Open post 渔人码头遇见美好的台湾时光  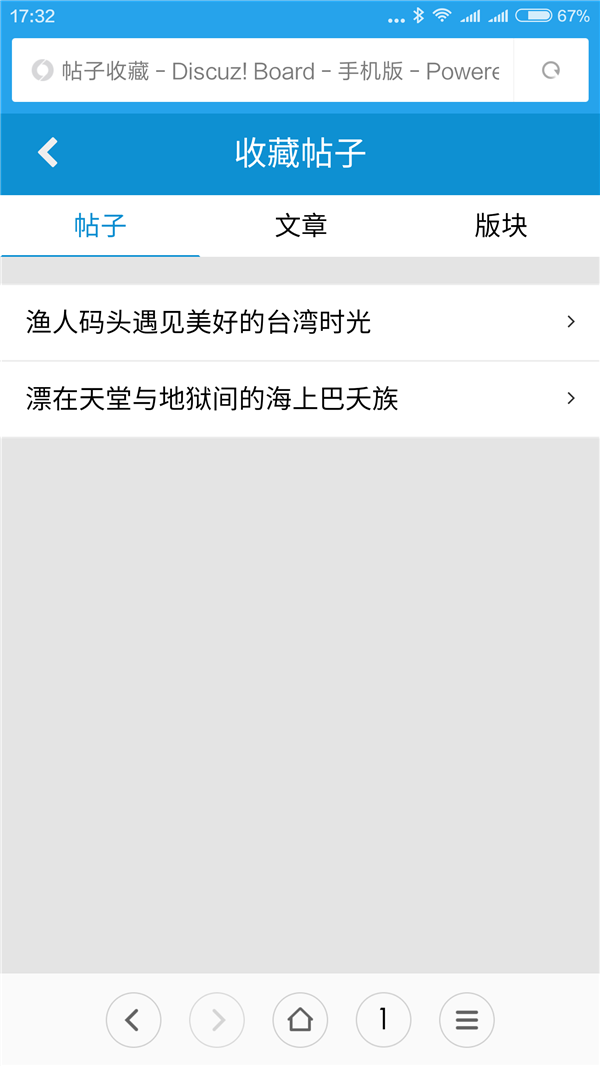coord(300,322)
